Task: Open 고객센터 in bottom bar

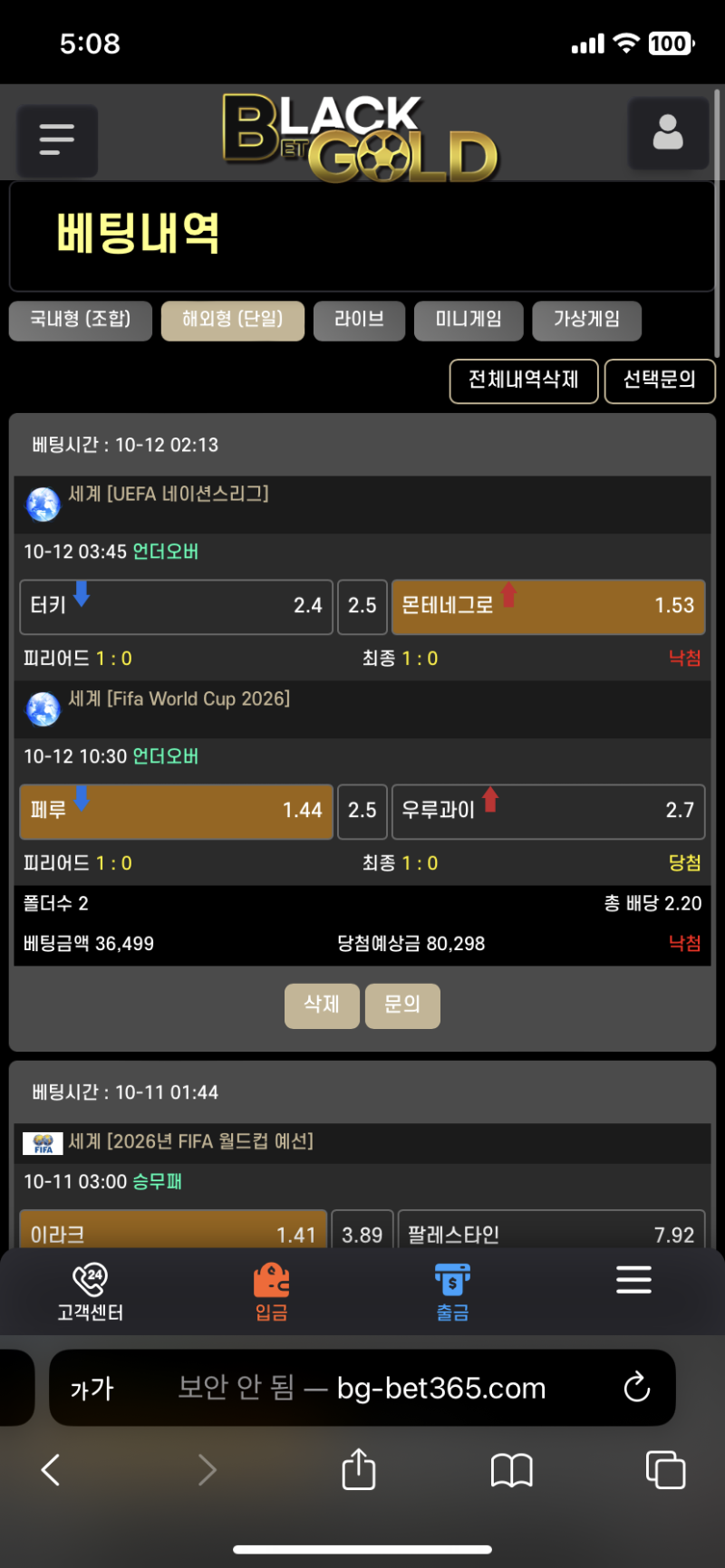Action: coord(90,1292)
